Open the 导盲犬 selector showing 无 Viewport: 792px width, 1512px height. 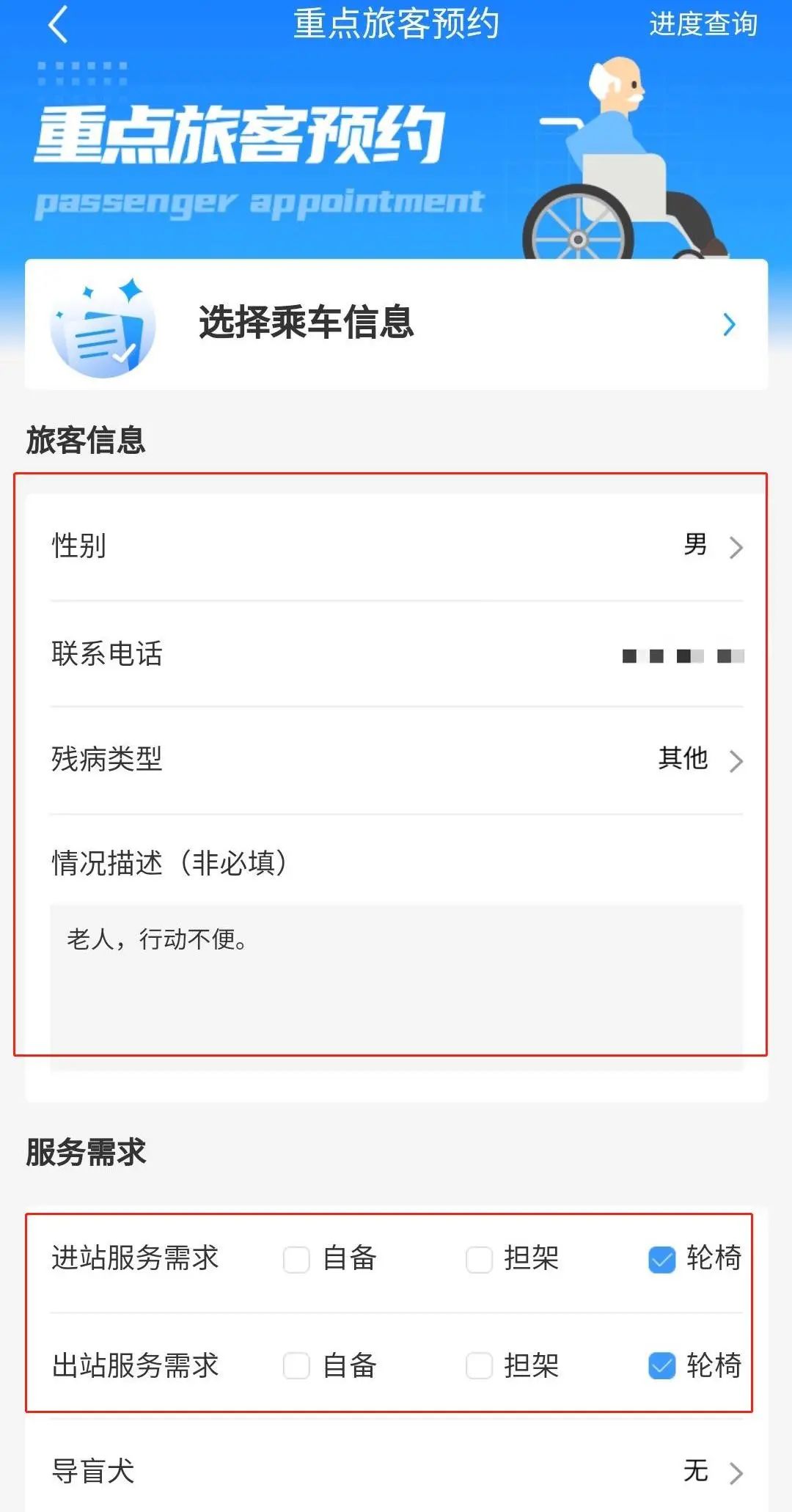tap(396, 1471)
